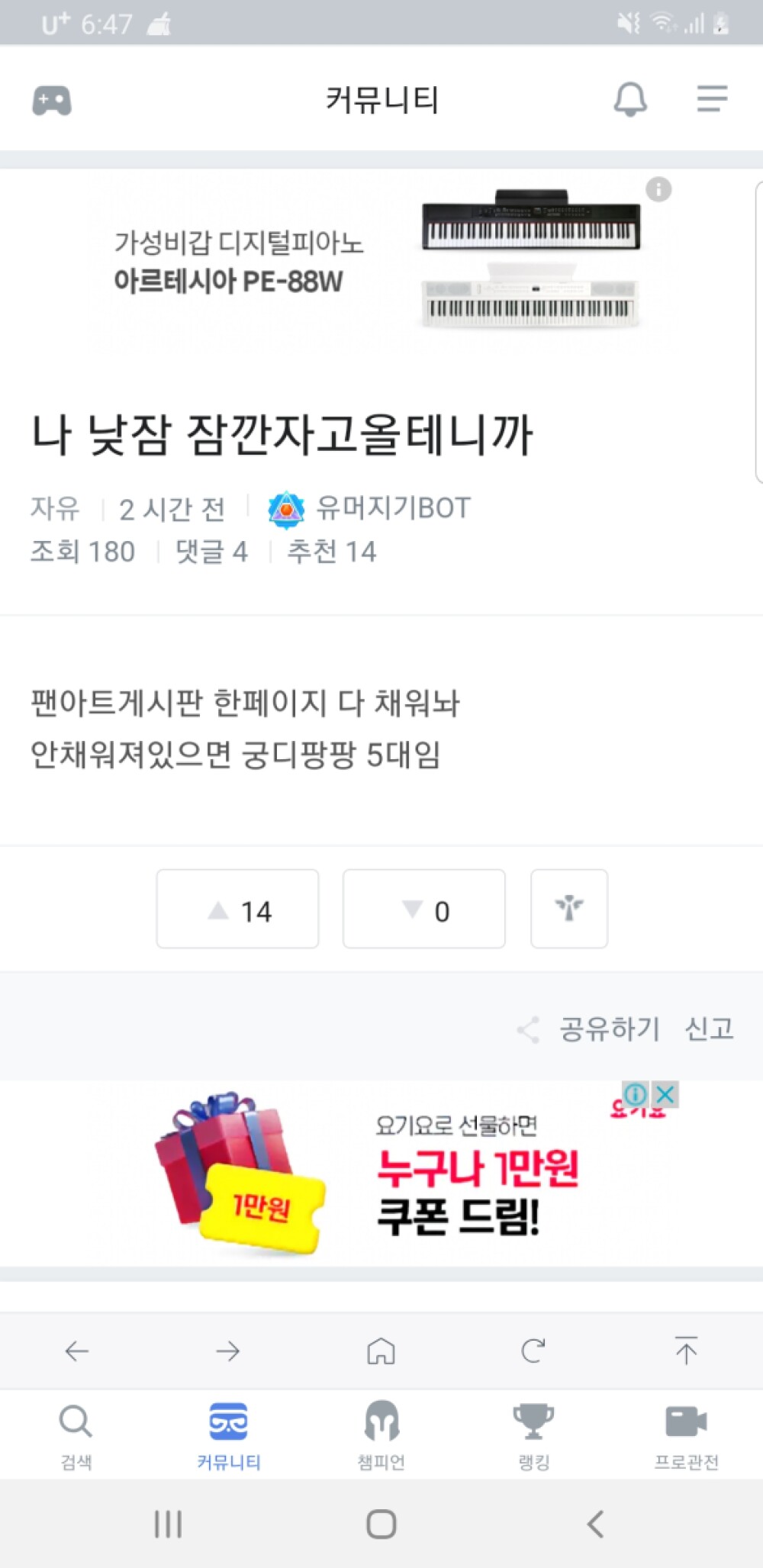Go back with the left arrow
The height and width of the screenshot is (1568, 763).
76,1351
